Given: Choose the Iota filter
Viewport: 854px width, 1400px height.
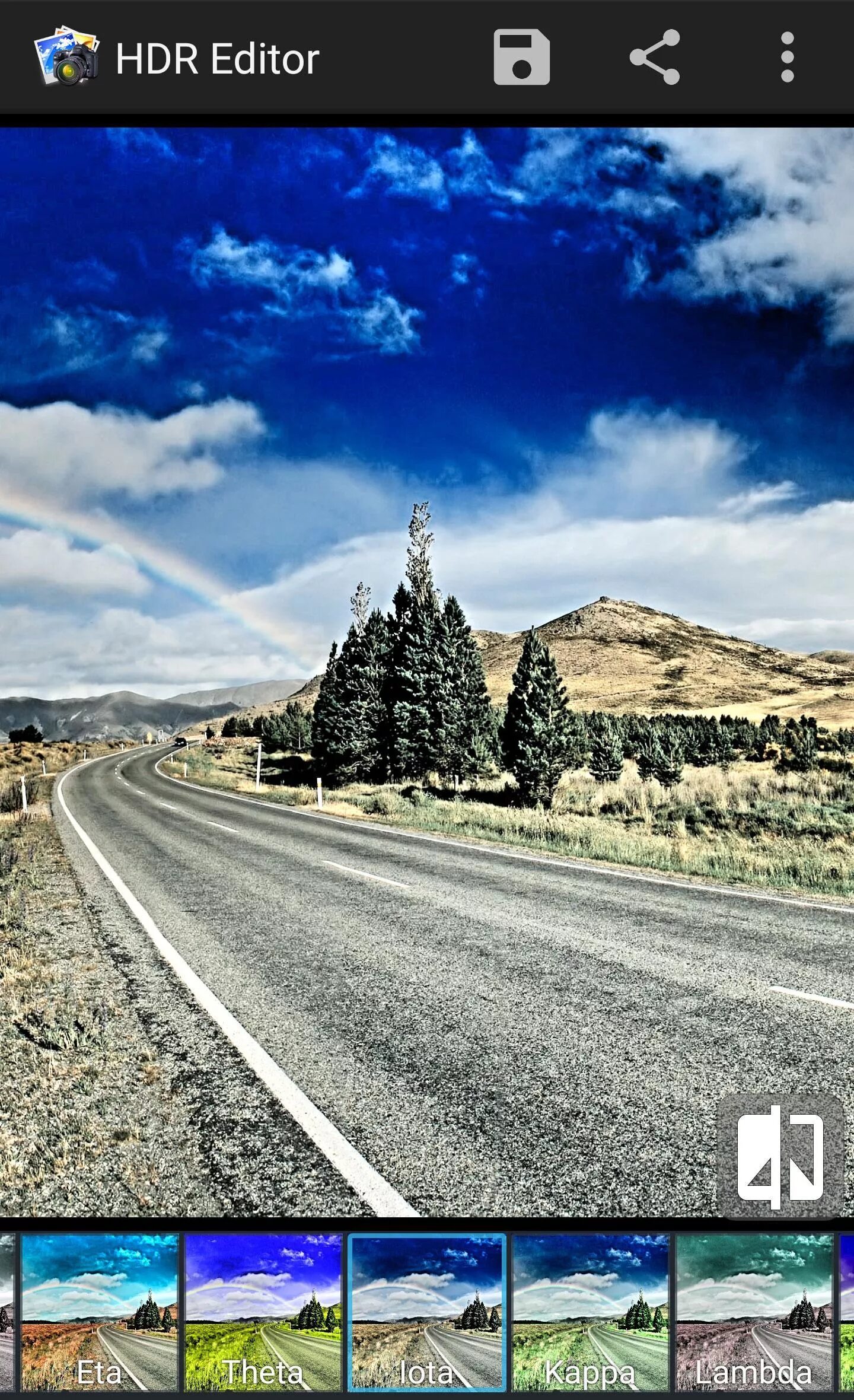Looking at the screenshot, I should (x=427, y=1312).
